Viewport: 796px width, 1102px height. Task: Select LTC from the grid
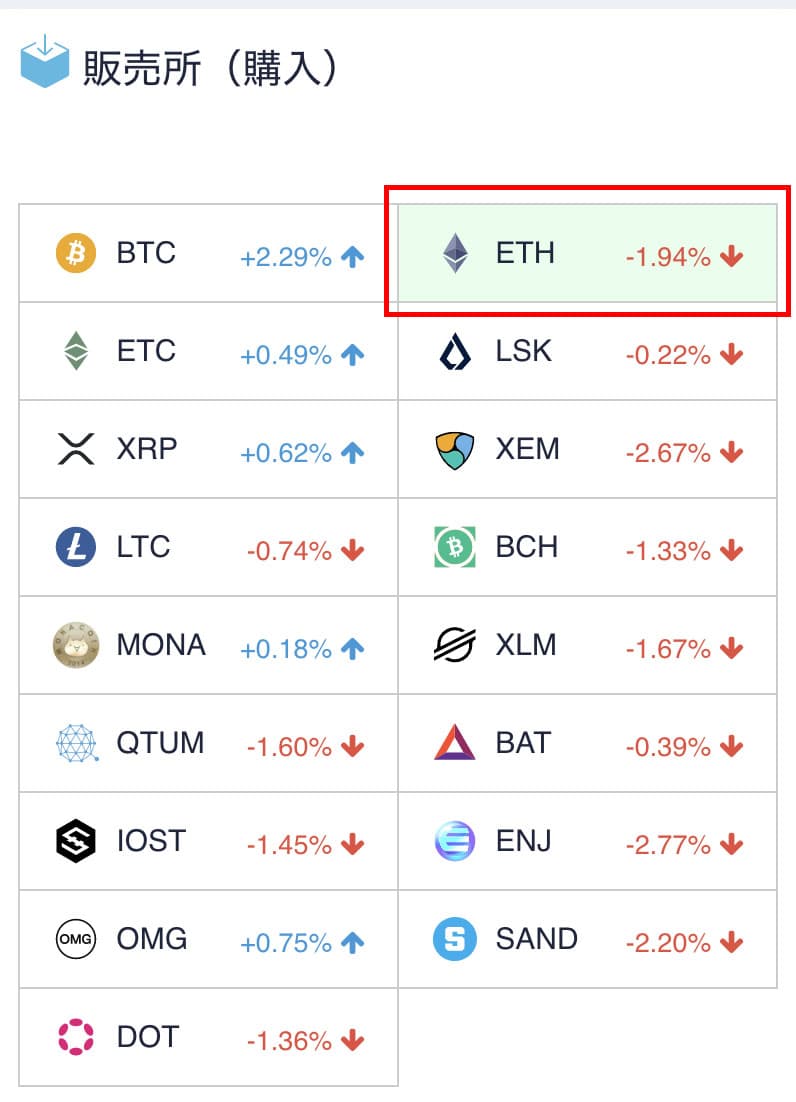[208, 547]
